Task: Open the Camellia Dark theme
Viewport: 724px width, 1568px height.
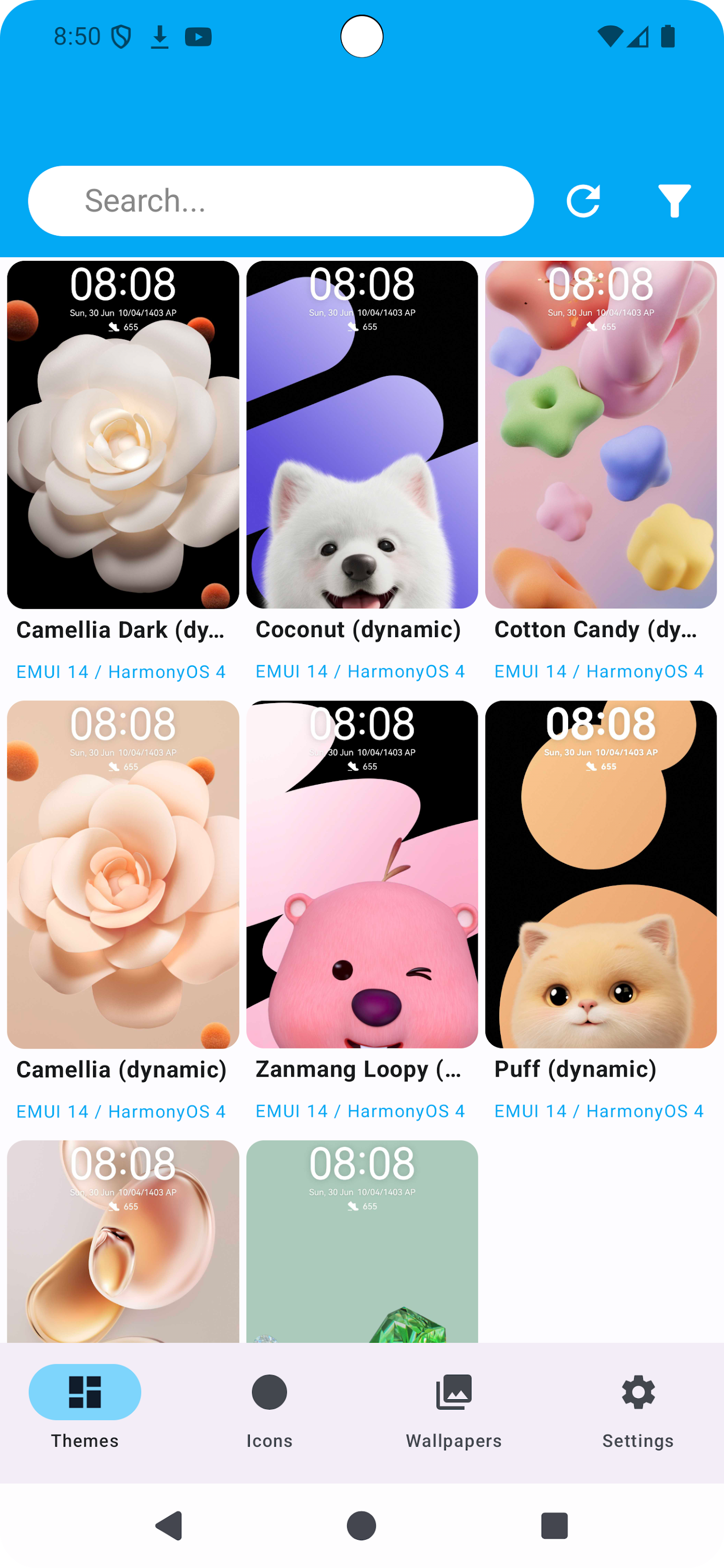Action: (123, 435)
